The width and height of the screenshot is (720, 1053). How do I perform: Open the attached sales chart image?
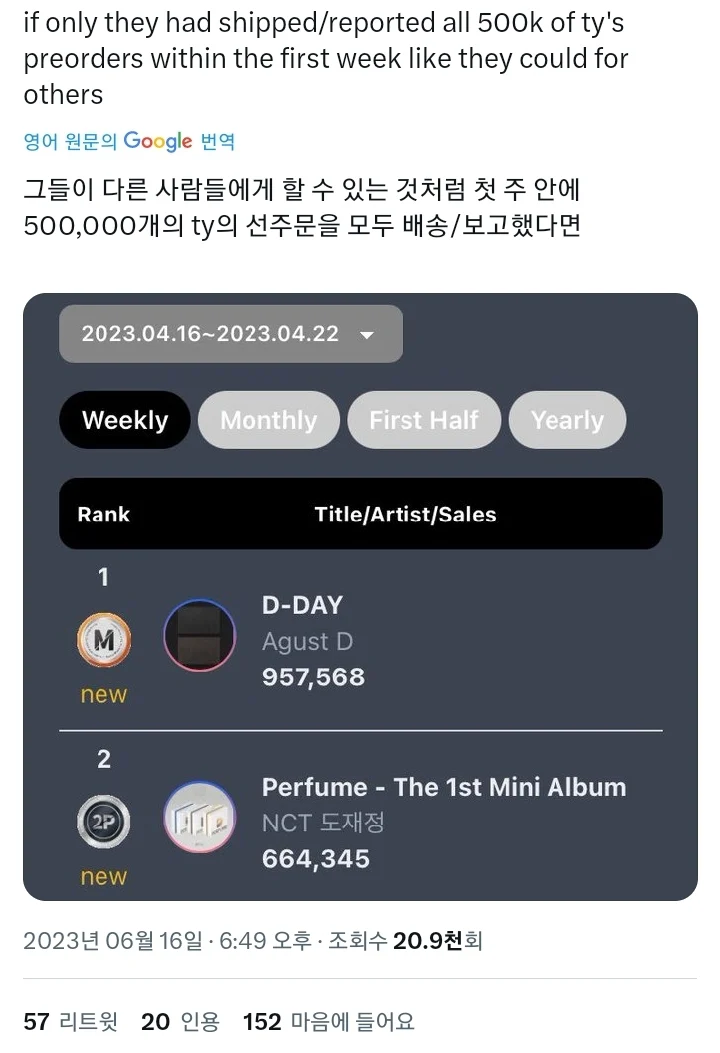pos(360,596)
